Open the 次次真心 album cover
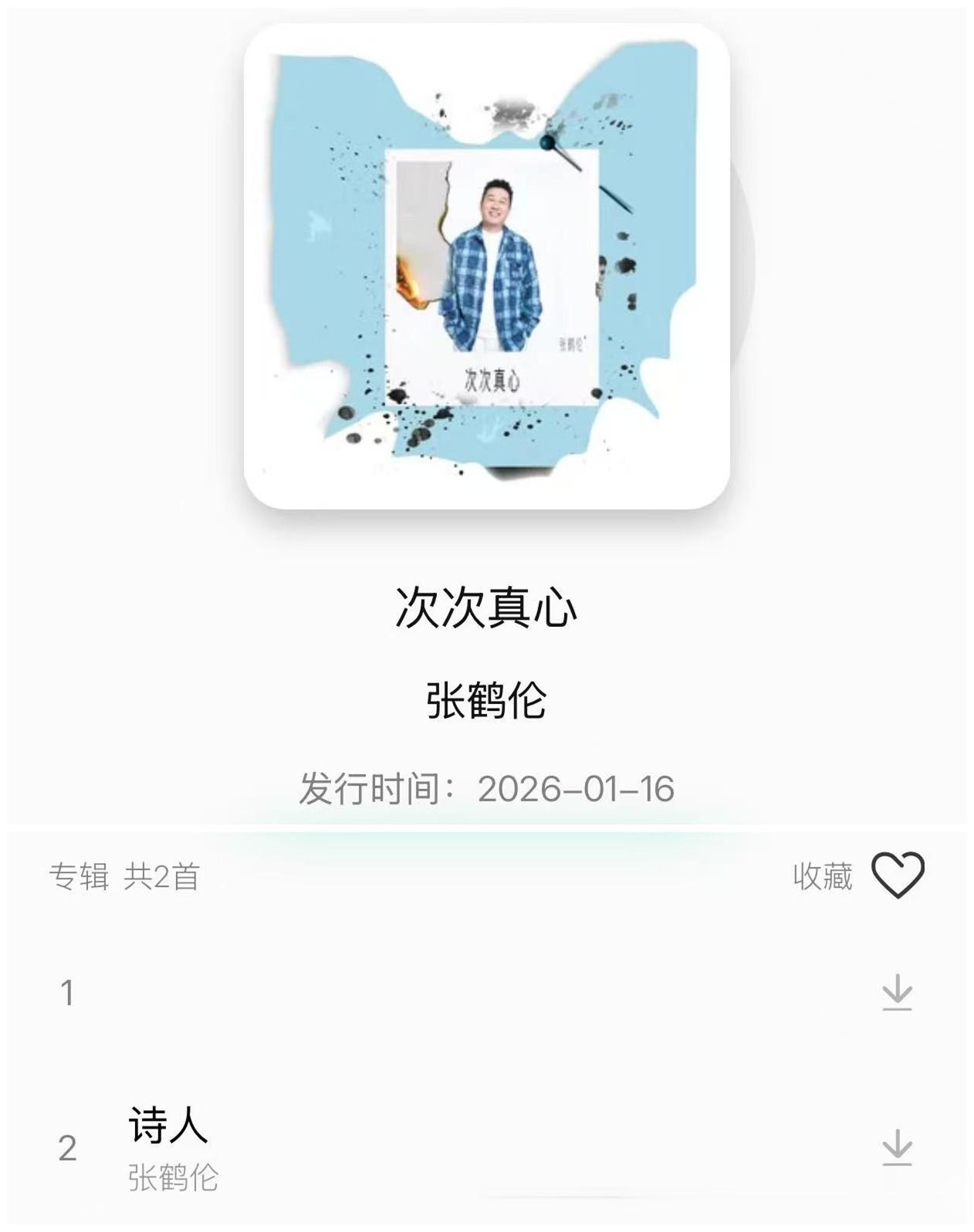The width and height of the screenshot is (974, 1232). pyautogui.click(x=487, y=266)
